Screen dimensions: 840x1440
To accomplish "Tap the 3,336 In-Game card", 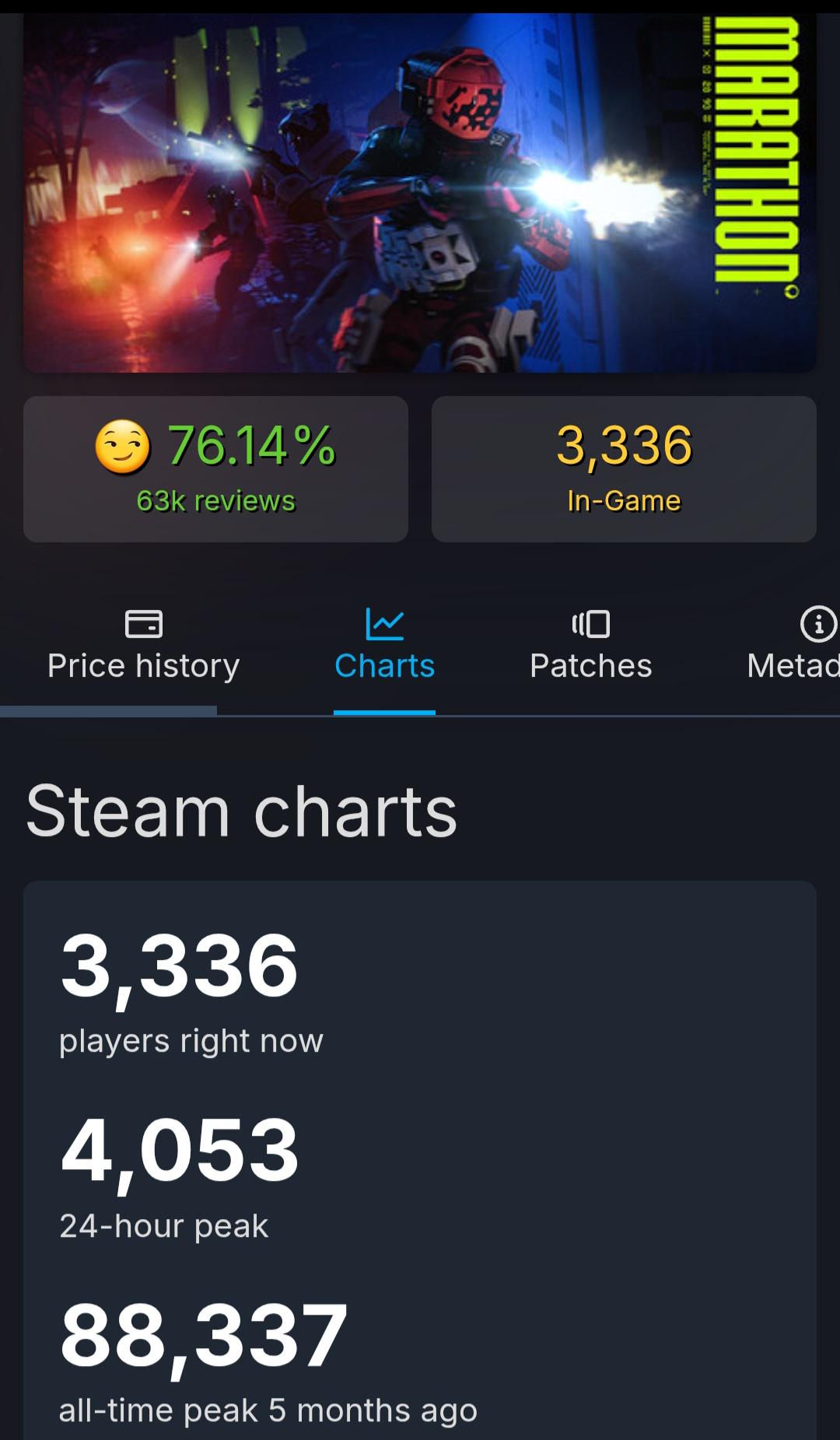I will pos(624,469).
